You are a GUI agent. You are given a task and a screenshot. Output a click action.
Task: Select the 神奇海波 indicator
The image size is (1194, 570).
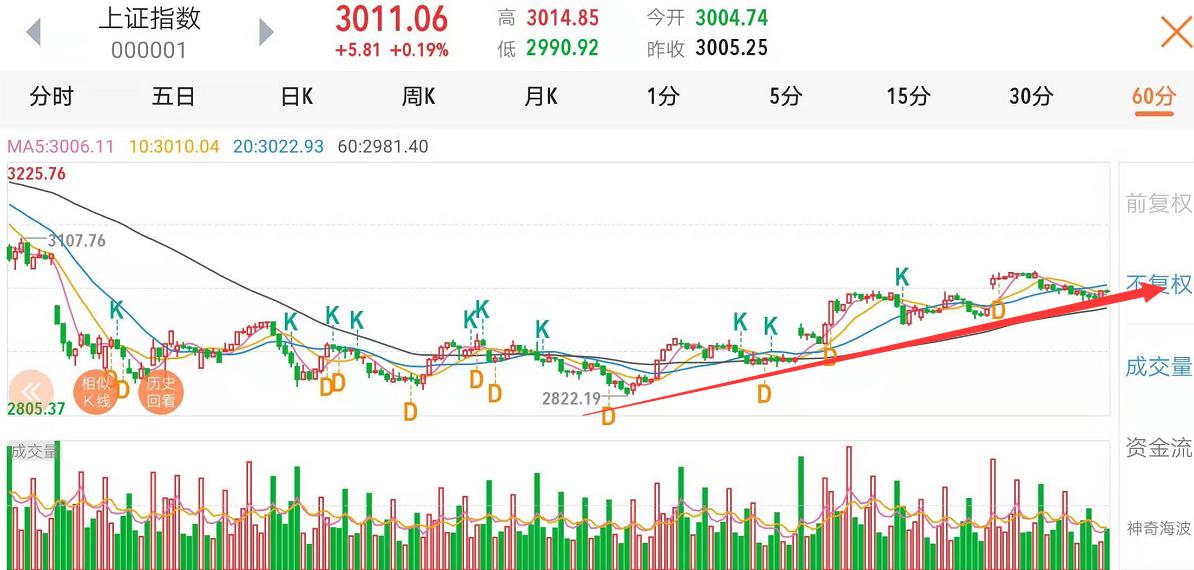point(1158,528)
